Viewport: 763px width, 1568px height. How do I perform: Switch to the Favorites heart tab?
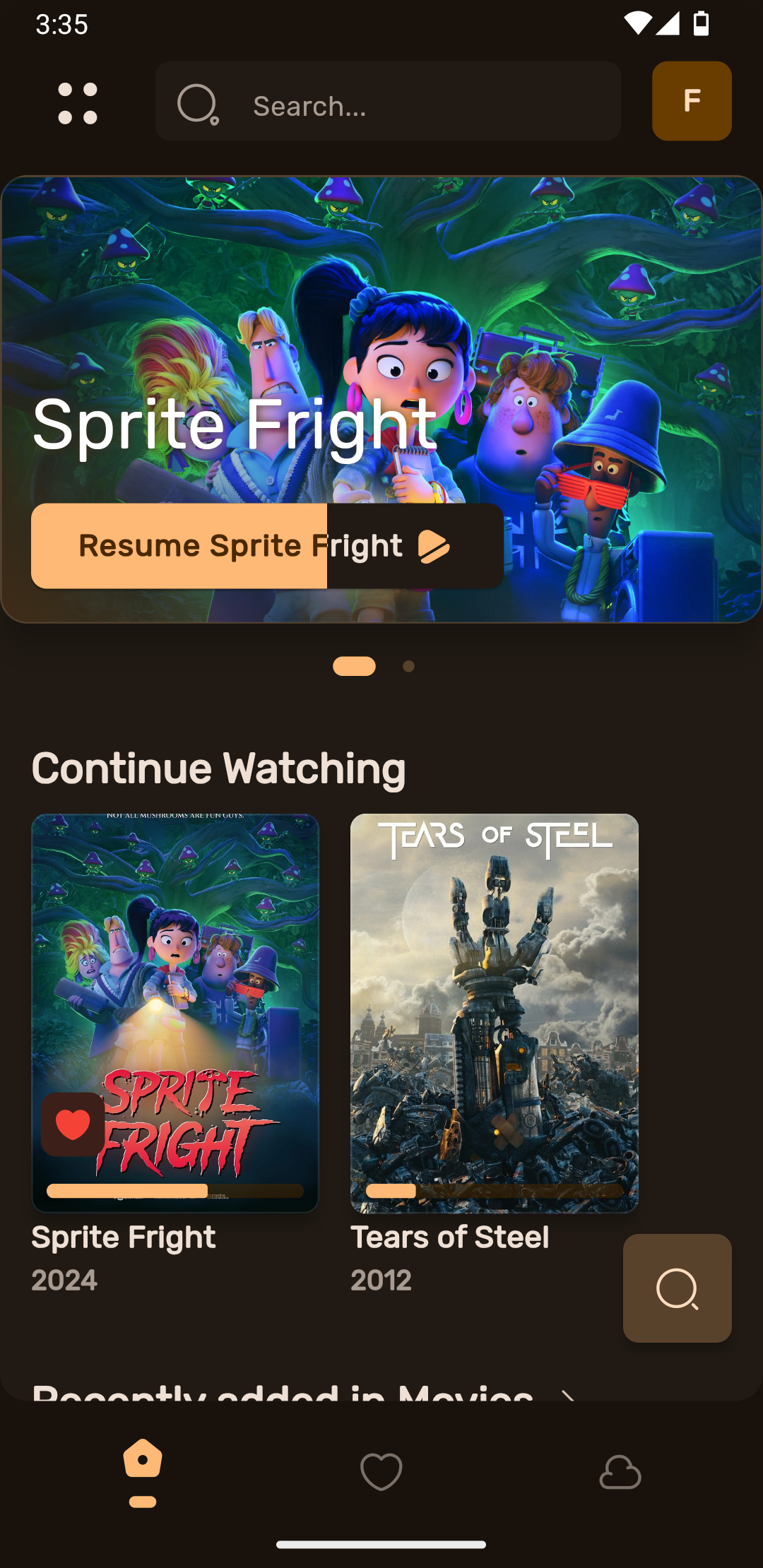381,1472
